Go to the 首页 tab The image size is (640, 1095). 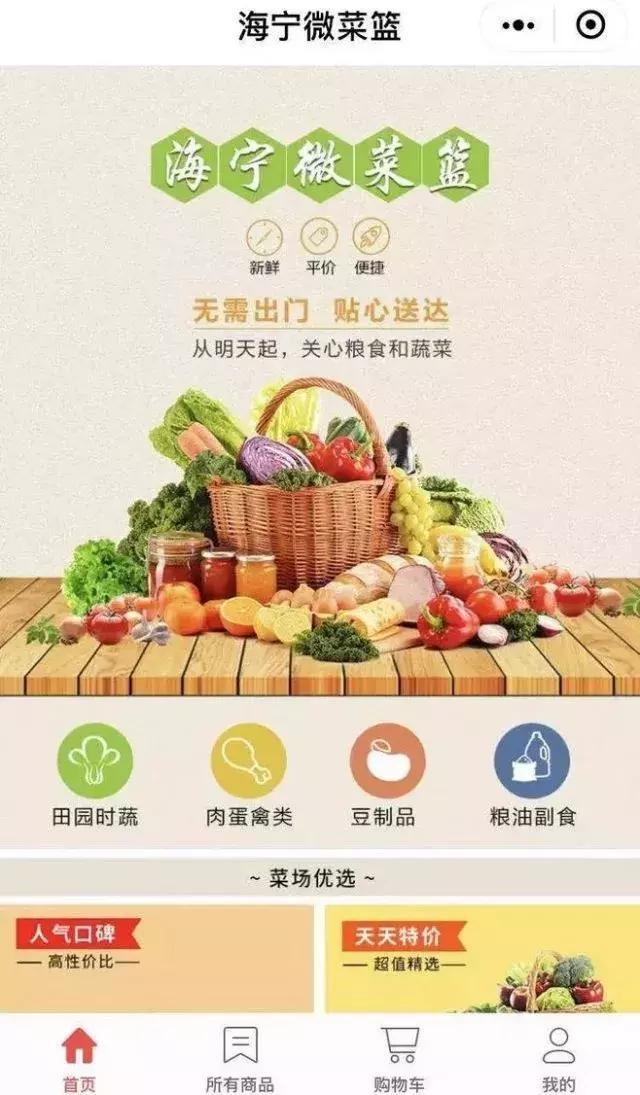coord(79,1058)
